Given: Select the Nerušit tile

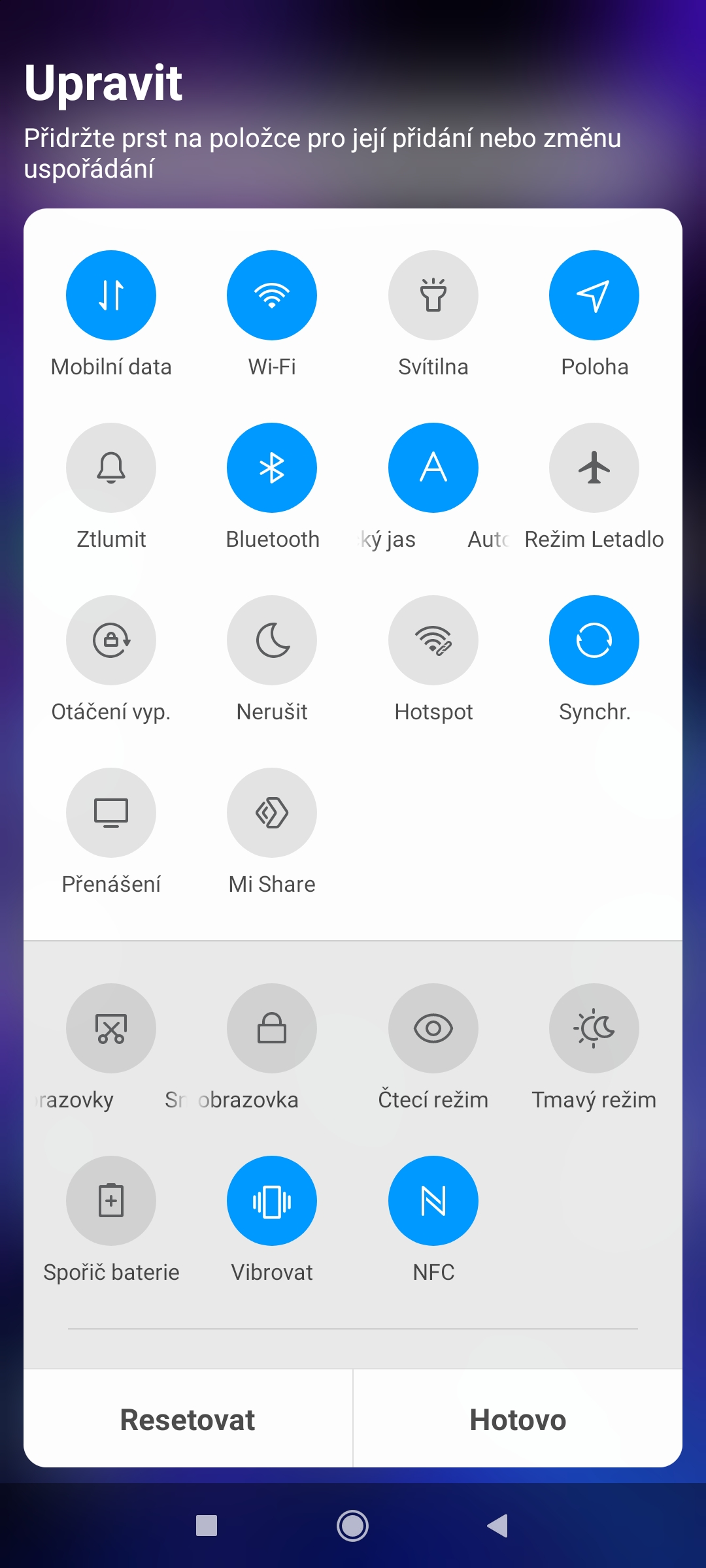Looking at the screenshot, I should [x=272, y=640].
